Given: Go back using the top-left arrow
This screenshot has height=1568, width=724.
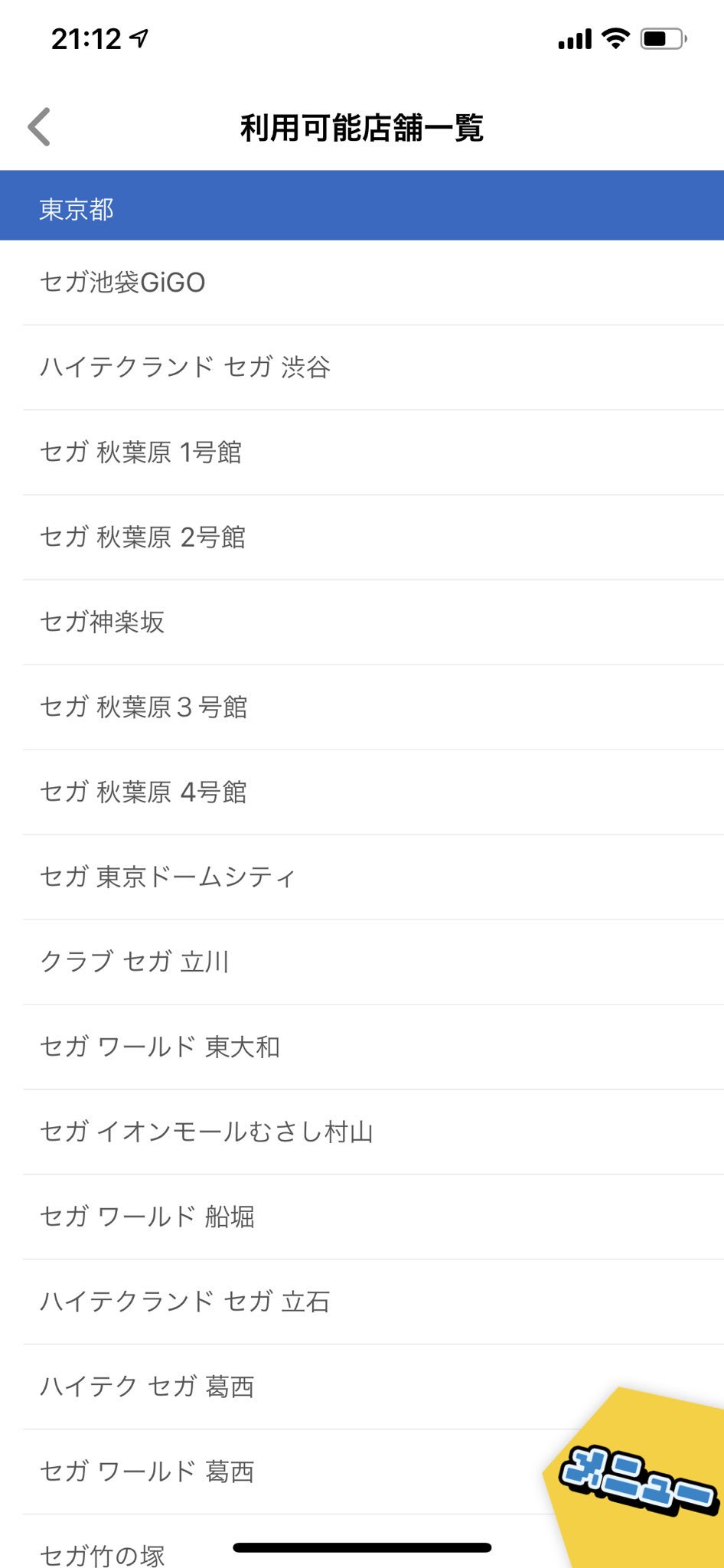Looking at the screenshot, I should pyautogui.click(x=39, y=127).
